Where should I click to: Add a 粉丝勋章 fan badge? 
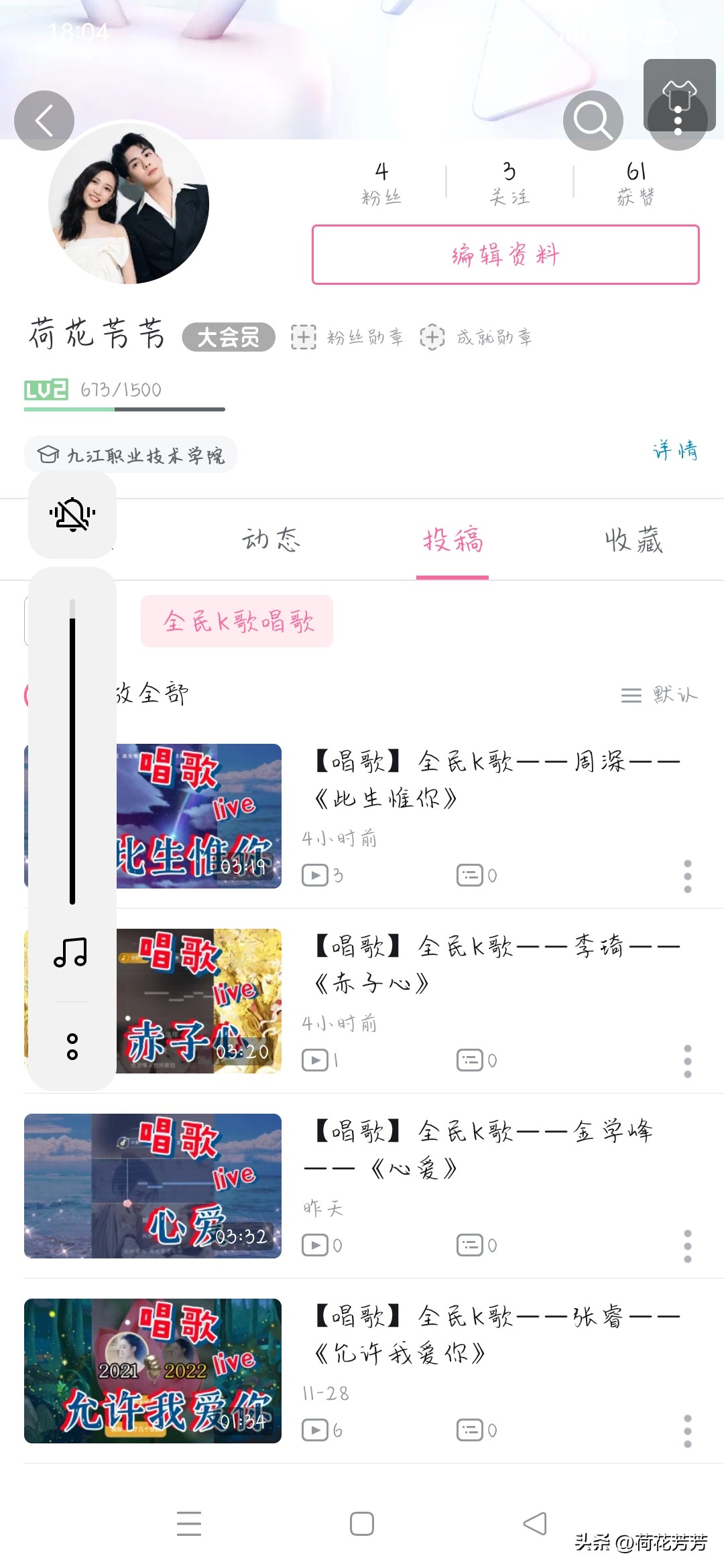coord(349,337)
